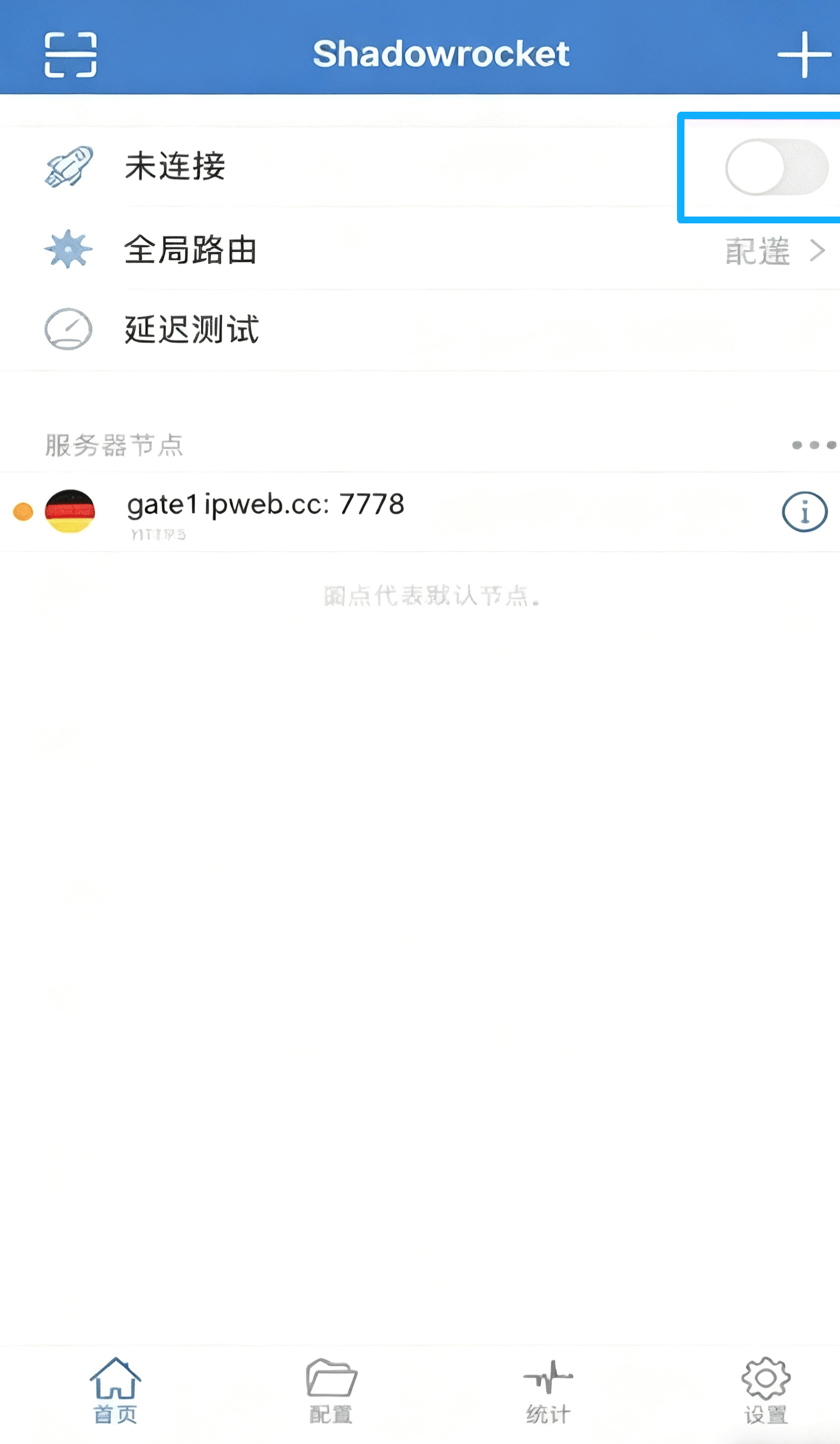This screenshot has width=840, height=1444.
Task: Run the 延迟测试 latency test
Action: (192, 329)
